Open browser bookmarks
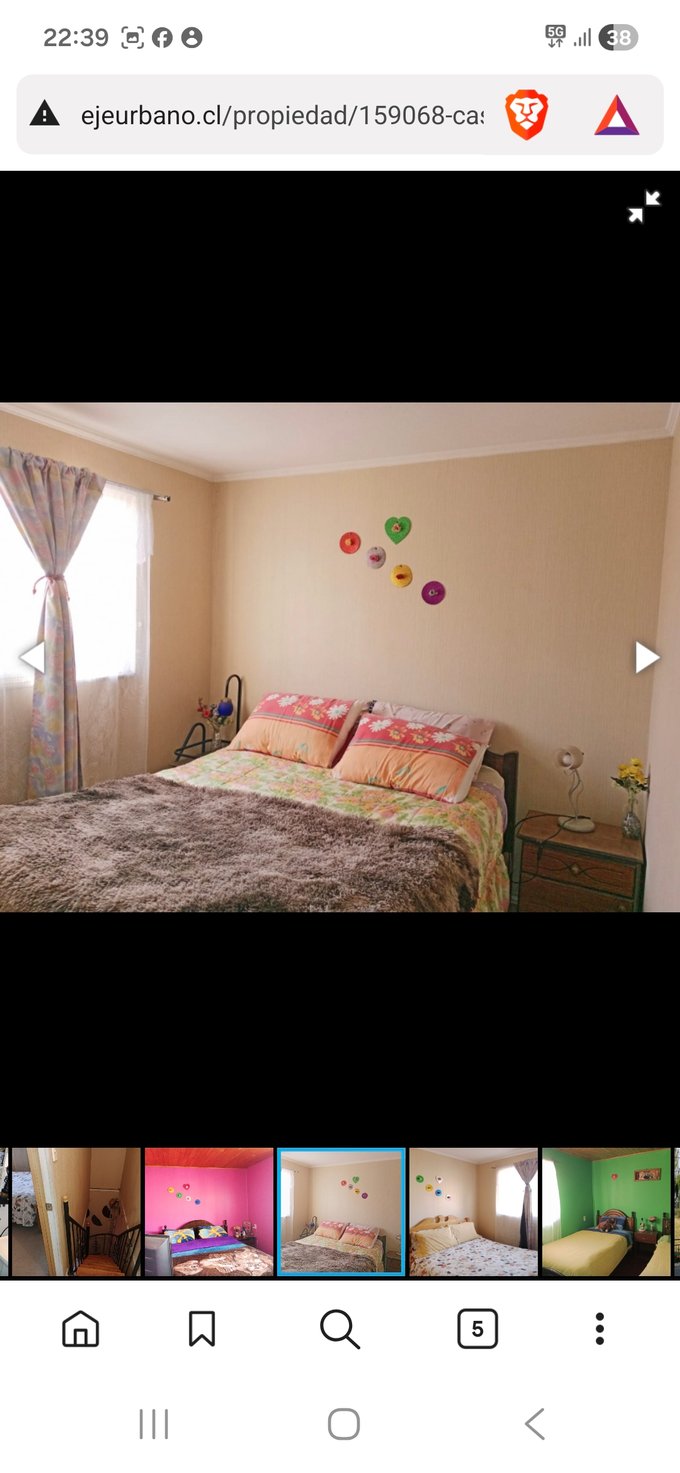 click(x=202, y=1329)
